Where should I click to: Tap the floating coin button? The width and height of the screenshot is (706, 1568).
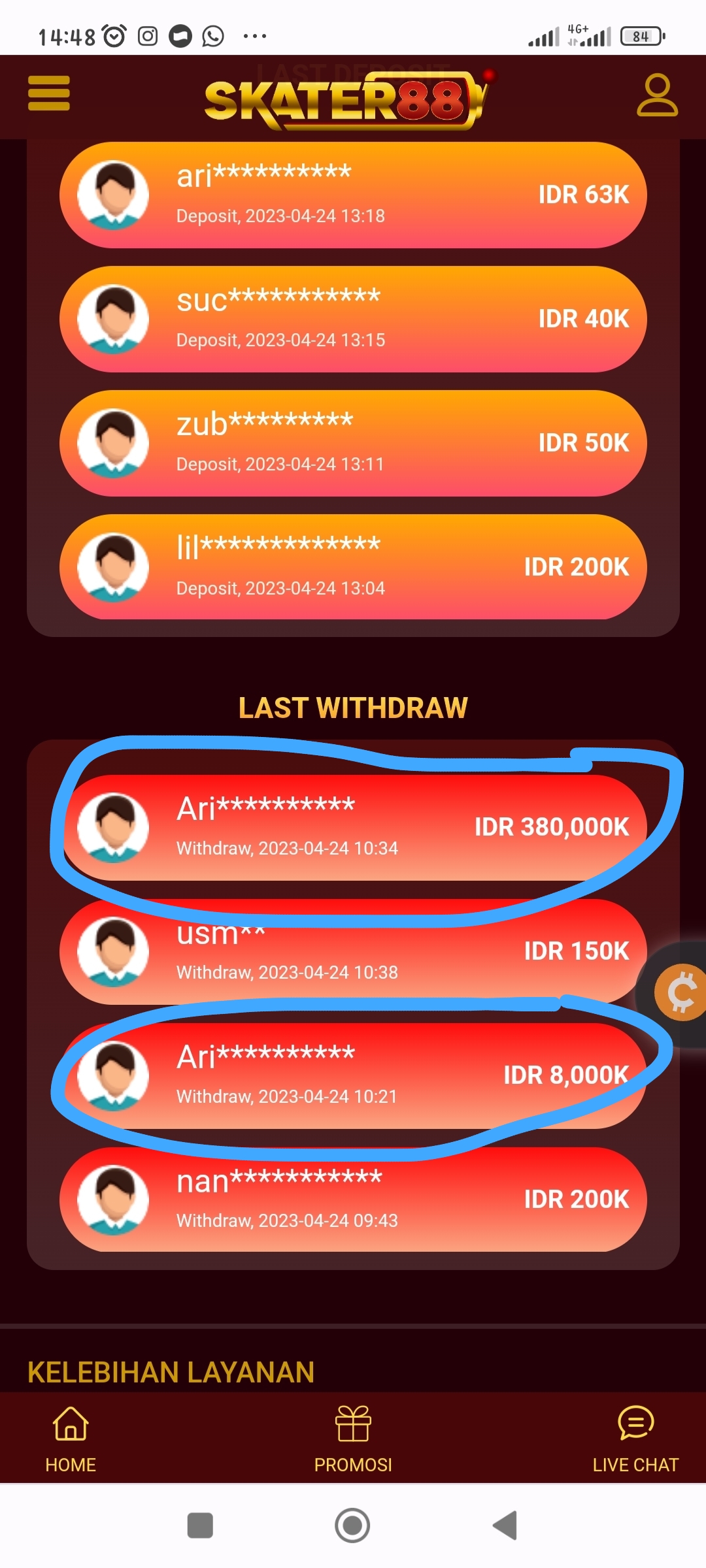tap(681, 992)
